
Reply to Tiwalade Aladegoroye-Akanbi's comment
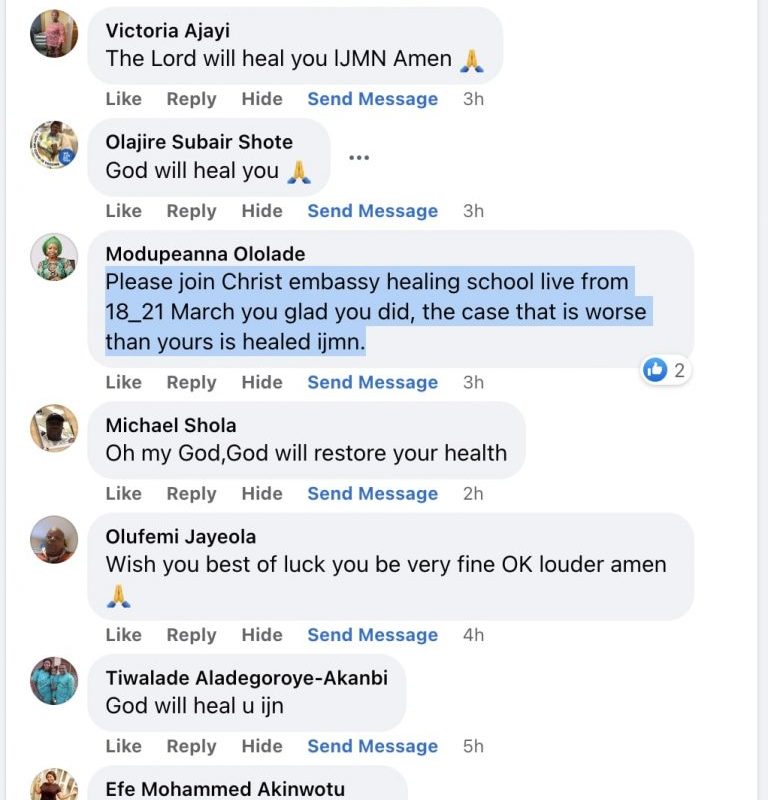(191, 746)
